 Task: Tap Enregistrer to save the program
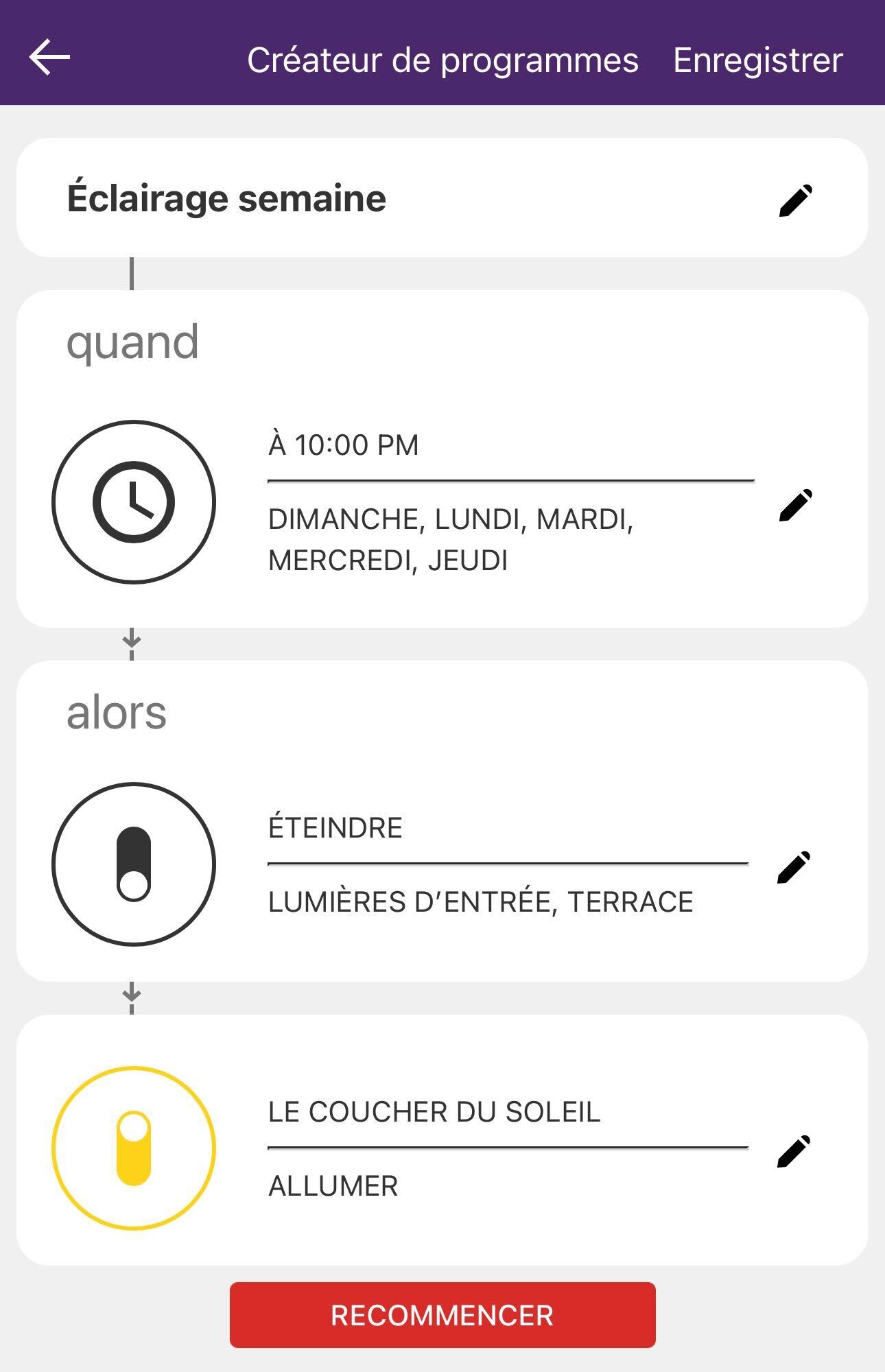coord(757,60)
